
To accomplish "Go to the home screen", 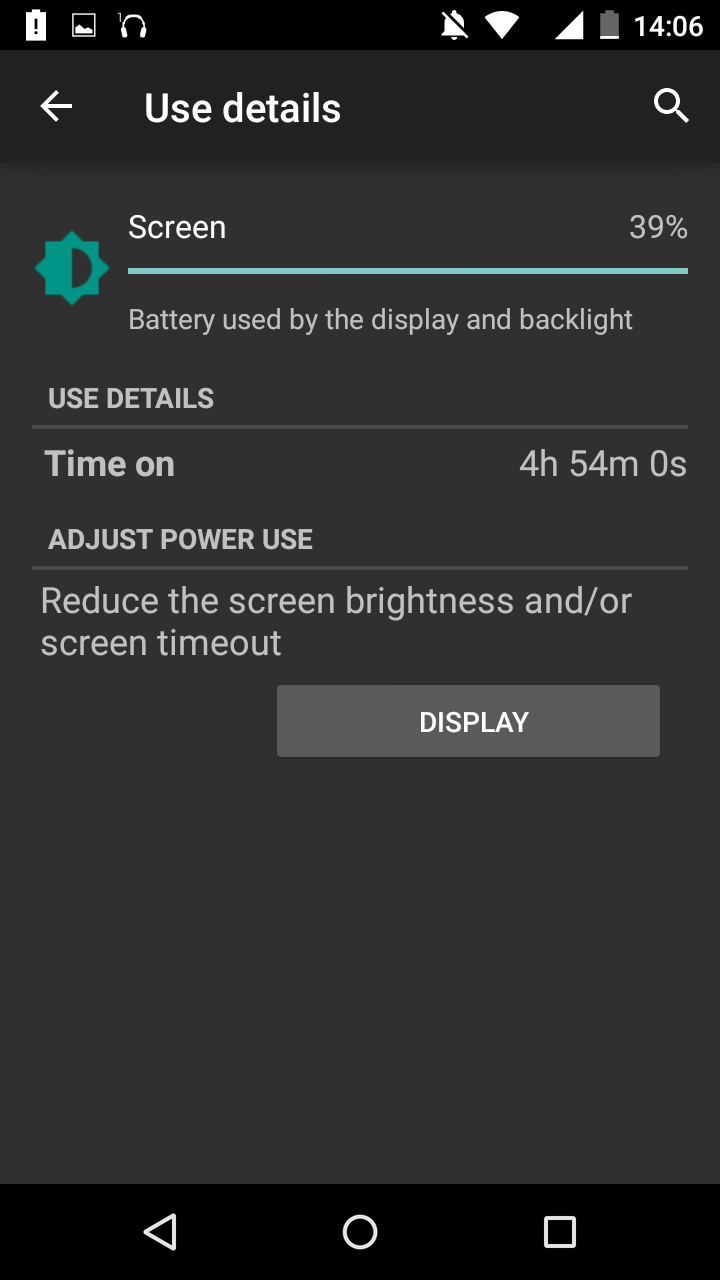I will tap(360, 1232).
